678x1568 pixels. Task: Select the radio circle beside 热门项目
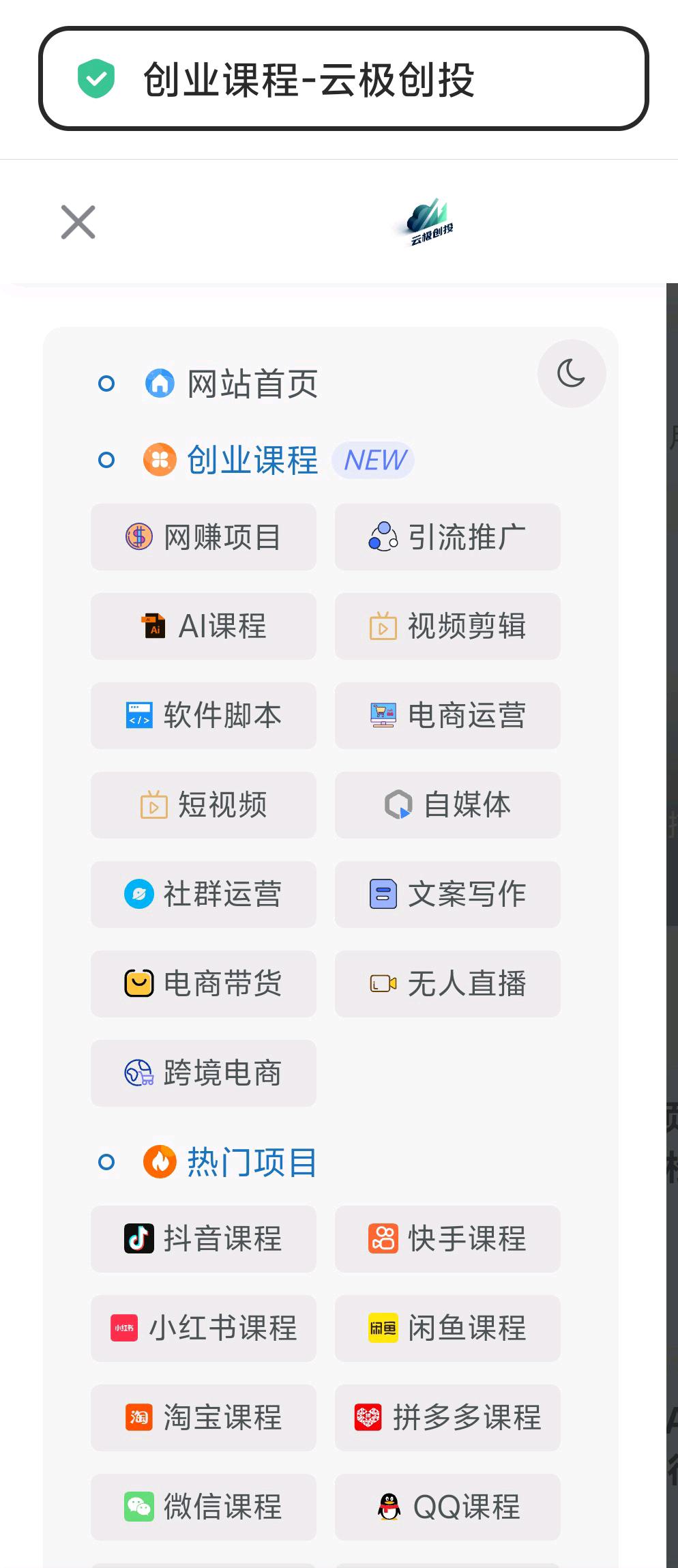[106, 1161]
